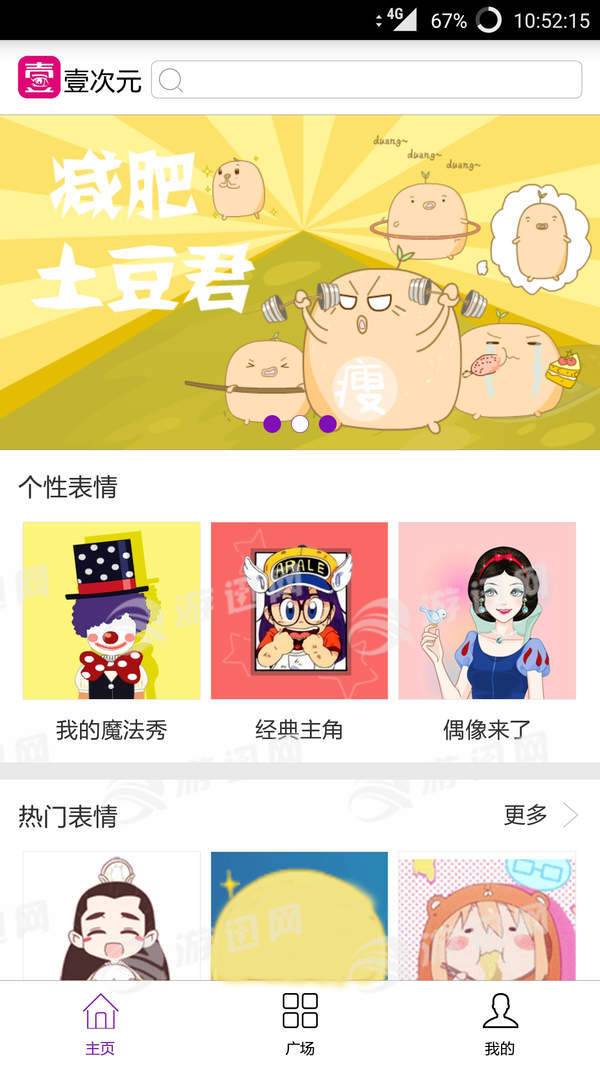The height and width of the screenshot is (1067, 600).
Task: Tap the search box at the top
Action: point(366,80)
